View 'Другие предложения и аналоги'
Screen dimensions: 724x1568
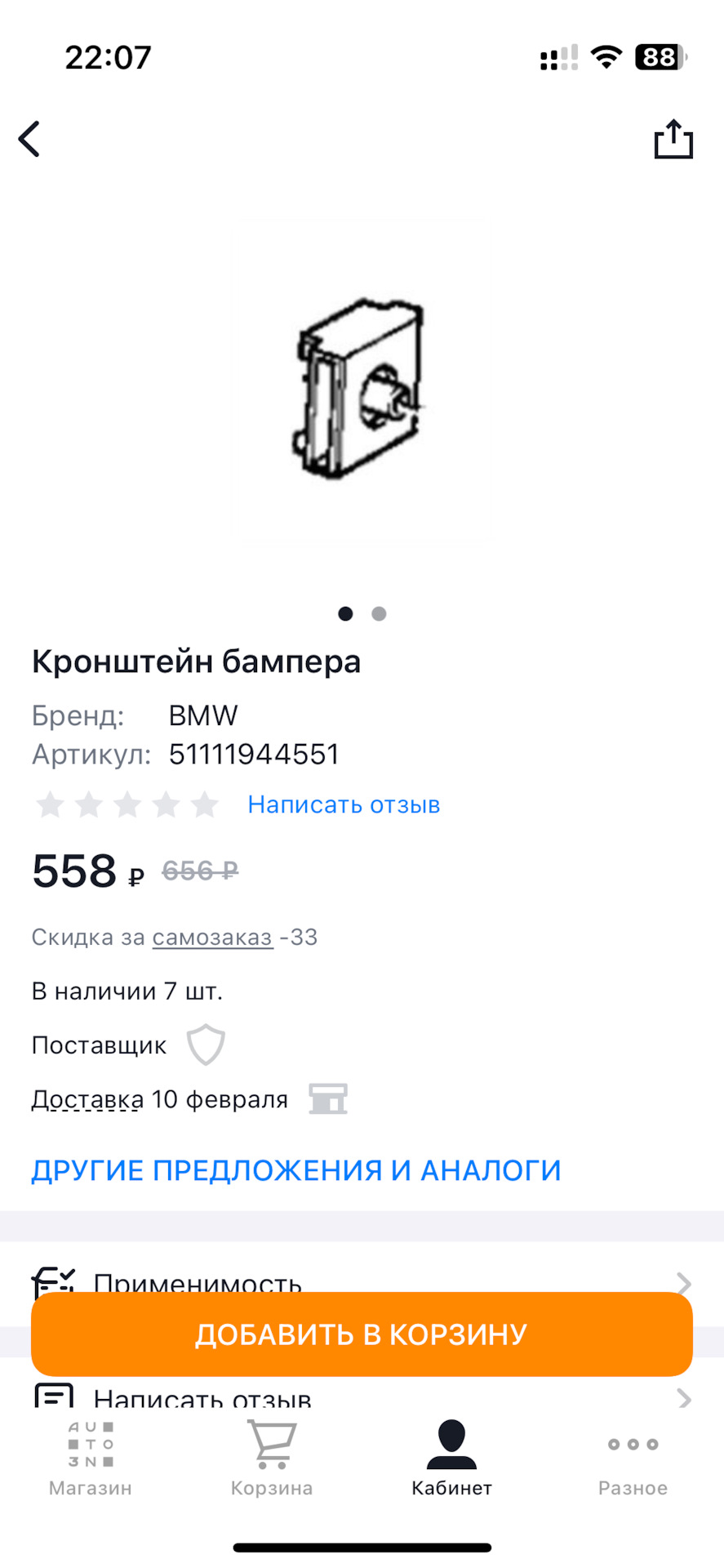(x=296, y=1170)
